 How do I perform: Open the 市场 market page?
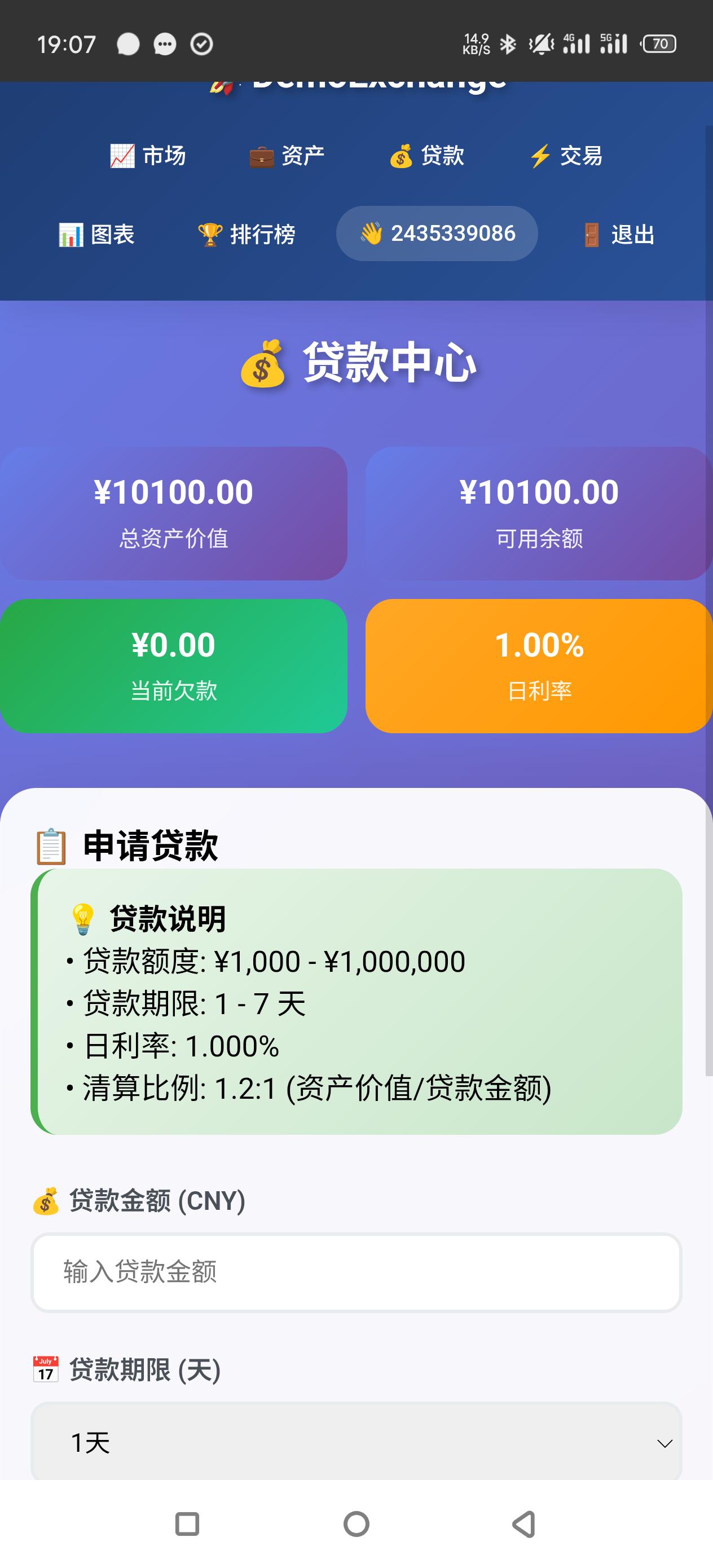click(x=148, y=156)
